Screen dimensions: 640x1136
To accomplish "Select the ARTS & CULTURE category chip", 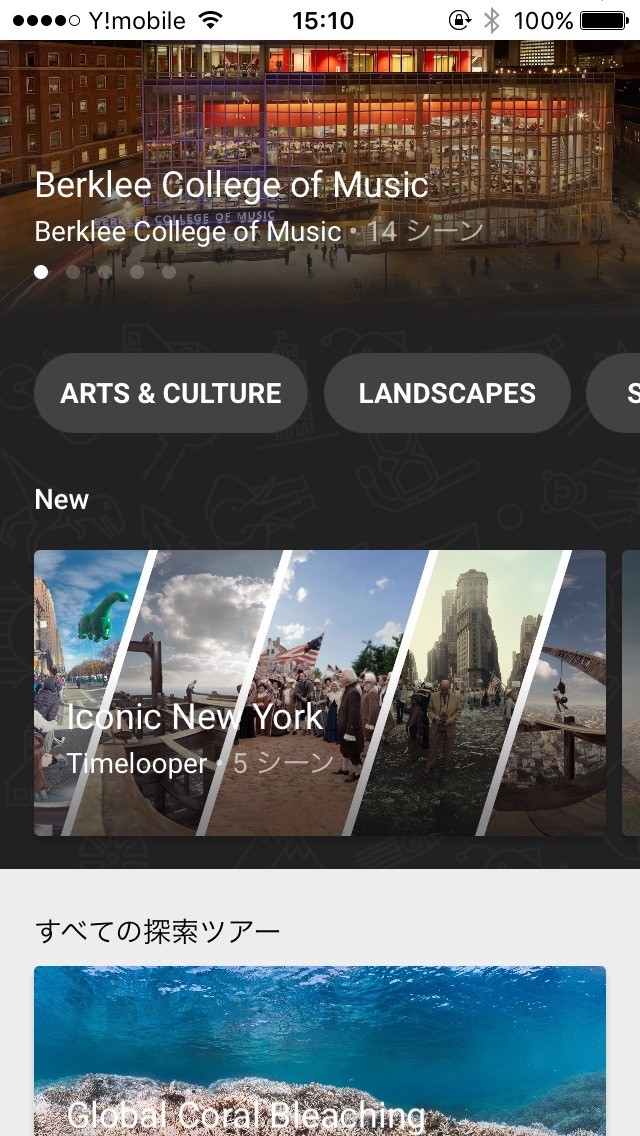I will [171, 393].
